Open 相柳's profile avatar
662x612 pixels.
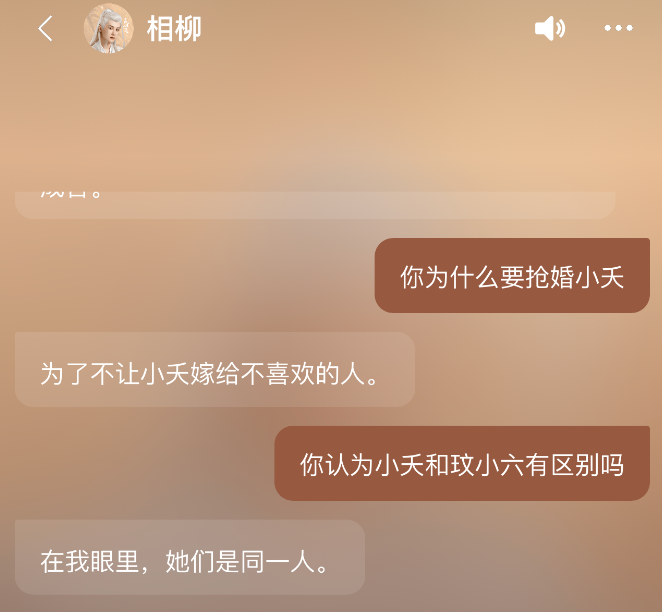click(108, 29)
